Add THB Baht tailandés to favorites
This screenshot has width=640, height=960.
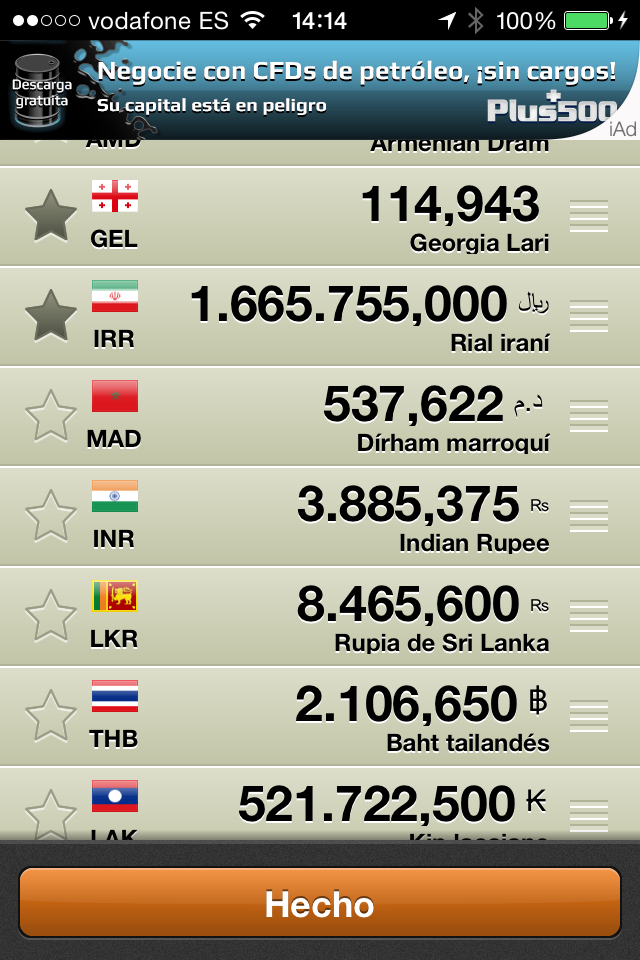(50, 715)
